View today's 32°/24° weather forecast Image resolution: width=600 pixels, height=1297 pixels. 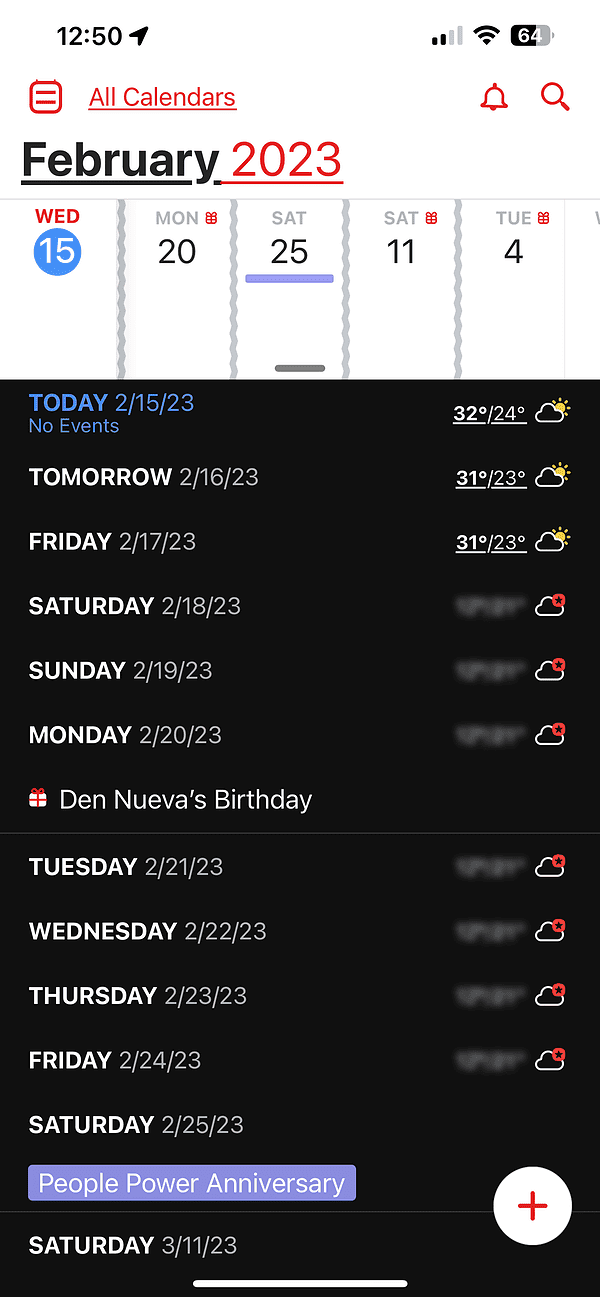[490, 412]
